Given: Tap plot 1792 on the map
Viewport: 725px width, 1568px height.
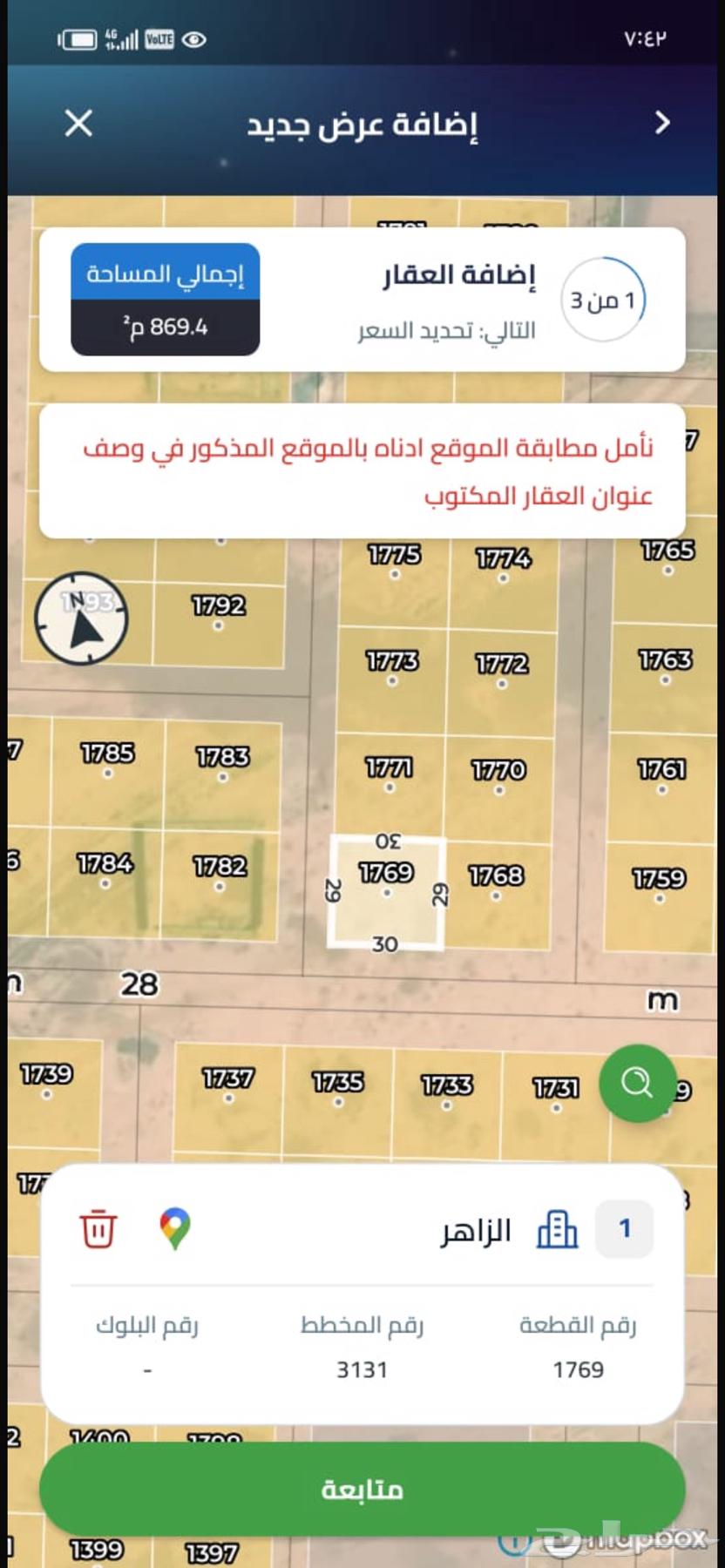Looking at the screenshot, I should tap(219, 605).
